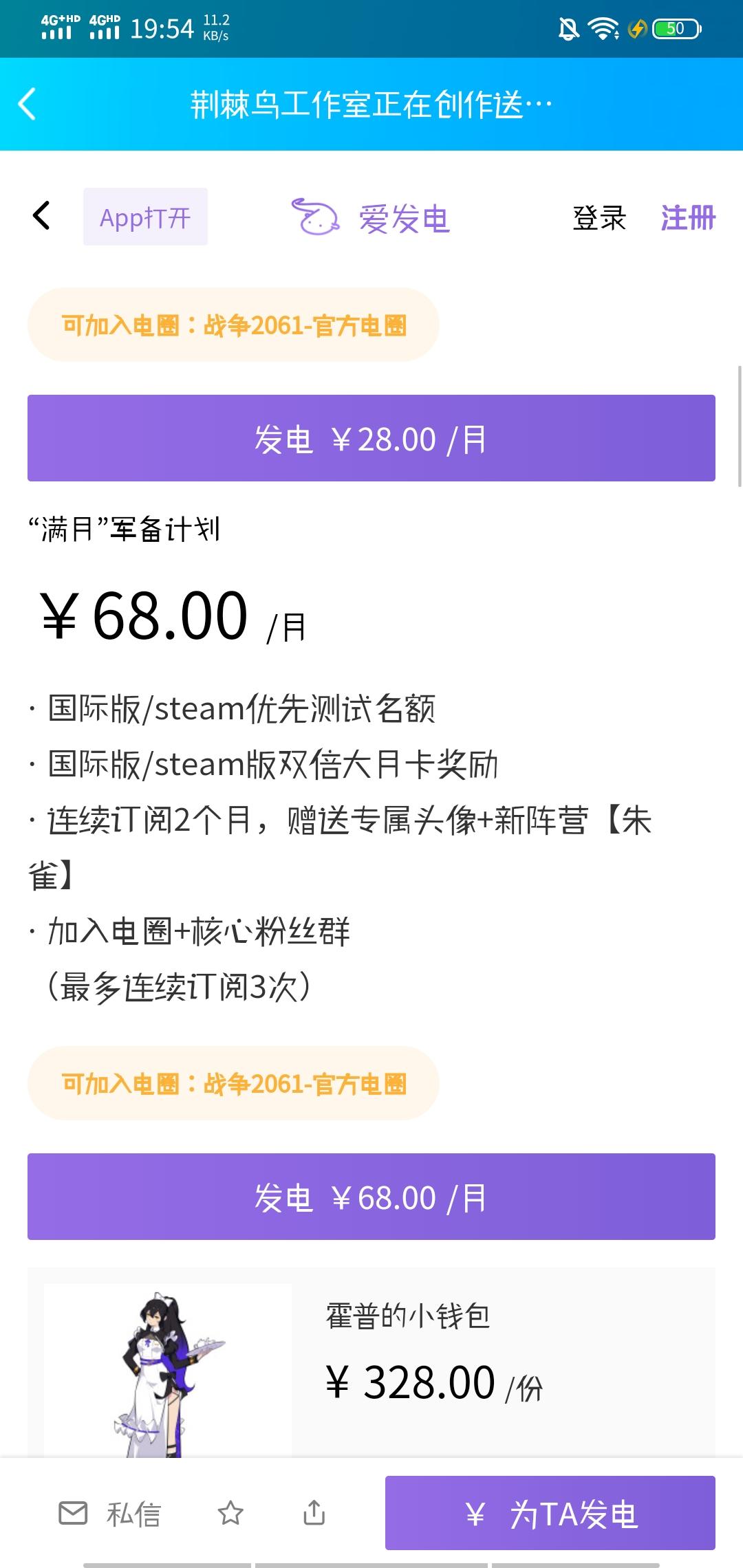Open the 爱发电 home via its logo icon
The image size is (743, 1568).
click(316, 219)
